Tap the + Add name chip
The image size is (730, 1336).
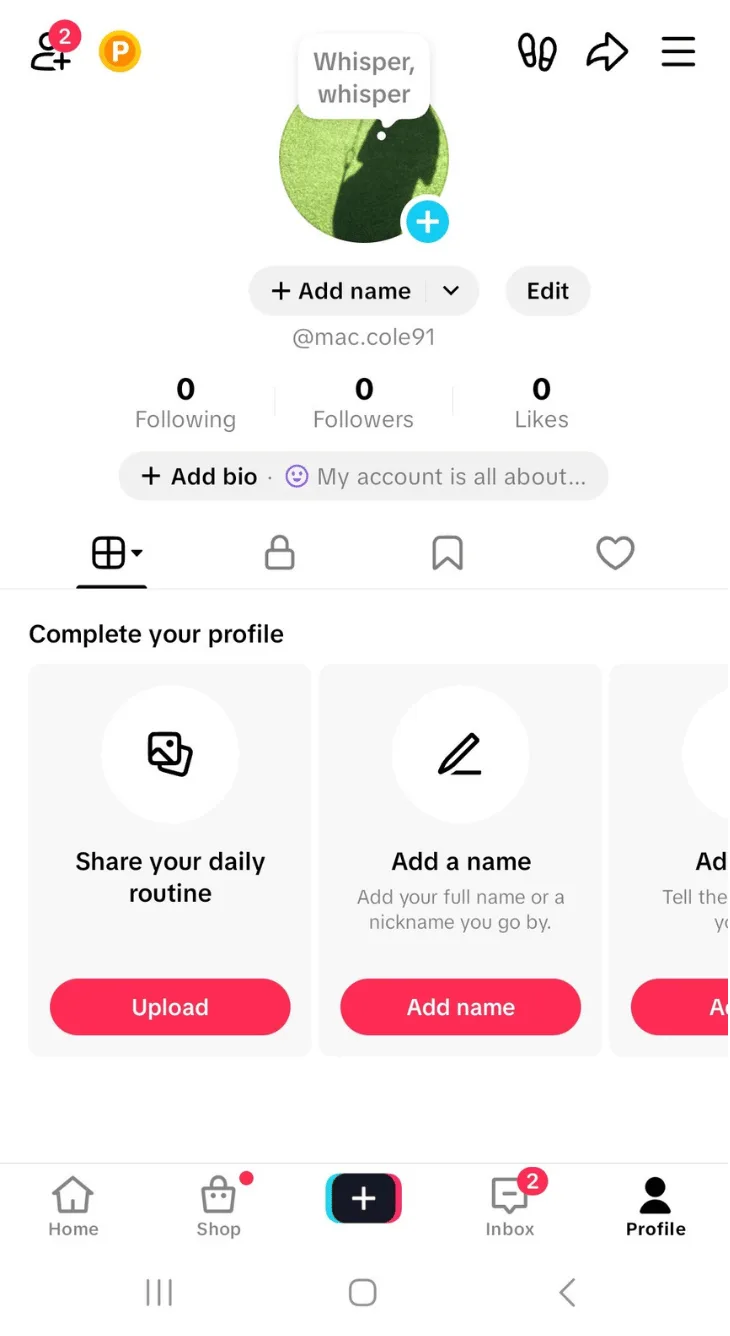point(341,291)
